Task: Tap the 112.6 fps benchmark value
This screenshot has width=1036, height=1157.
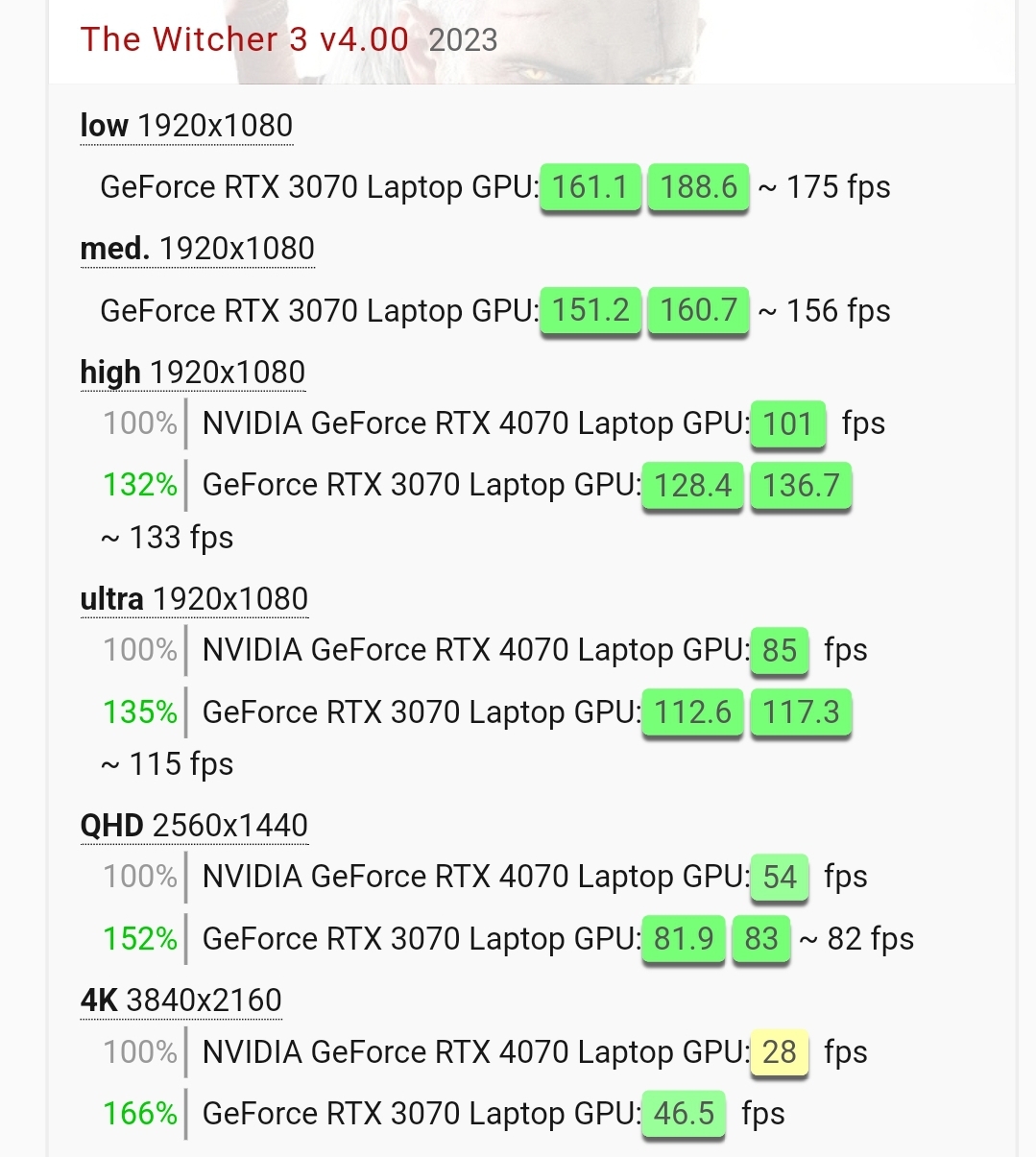Action: coord(692,712)
